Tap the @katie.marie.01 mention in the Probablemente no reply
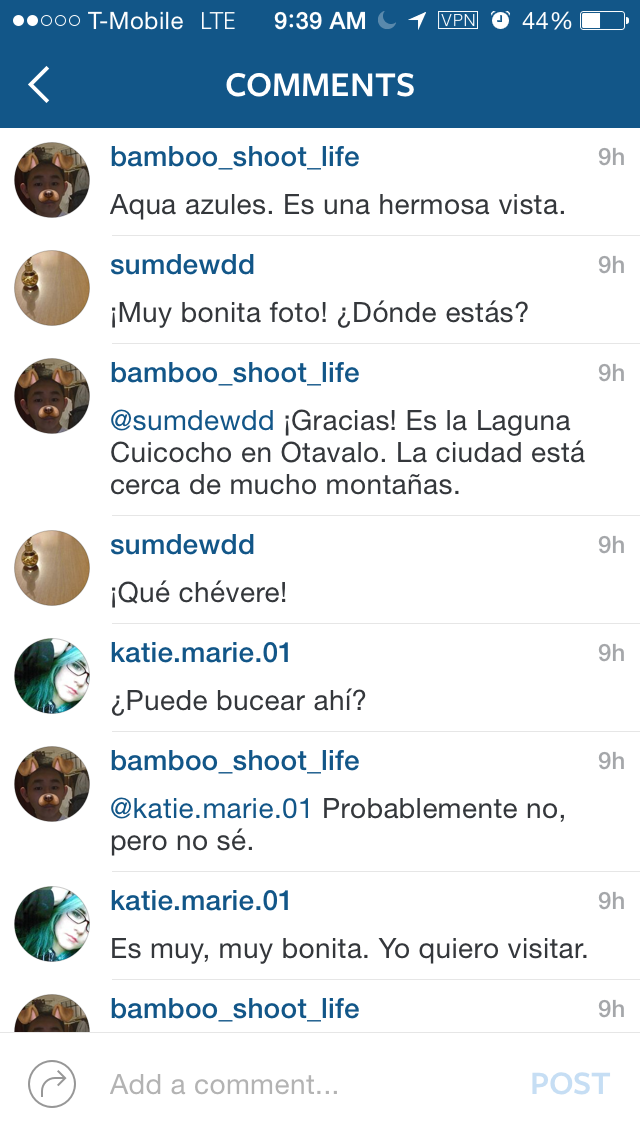This screenshot has width=640, height=1136. pos(211,809)
